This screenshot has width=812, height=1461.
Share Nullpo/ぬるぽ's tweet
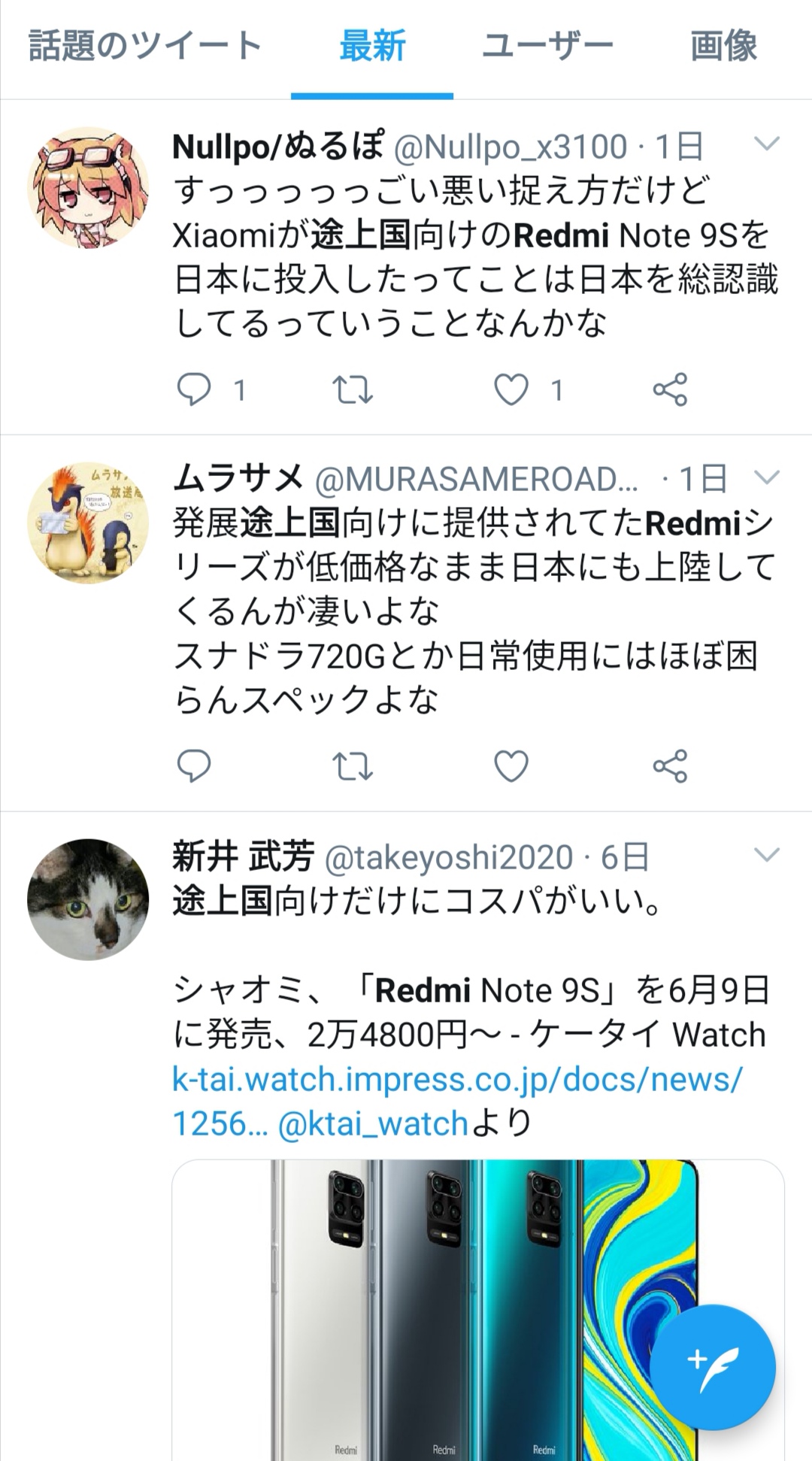(x=670, y=390)
